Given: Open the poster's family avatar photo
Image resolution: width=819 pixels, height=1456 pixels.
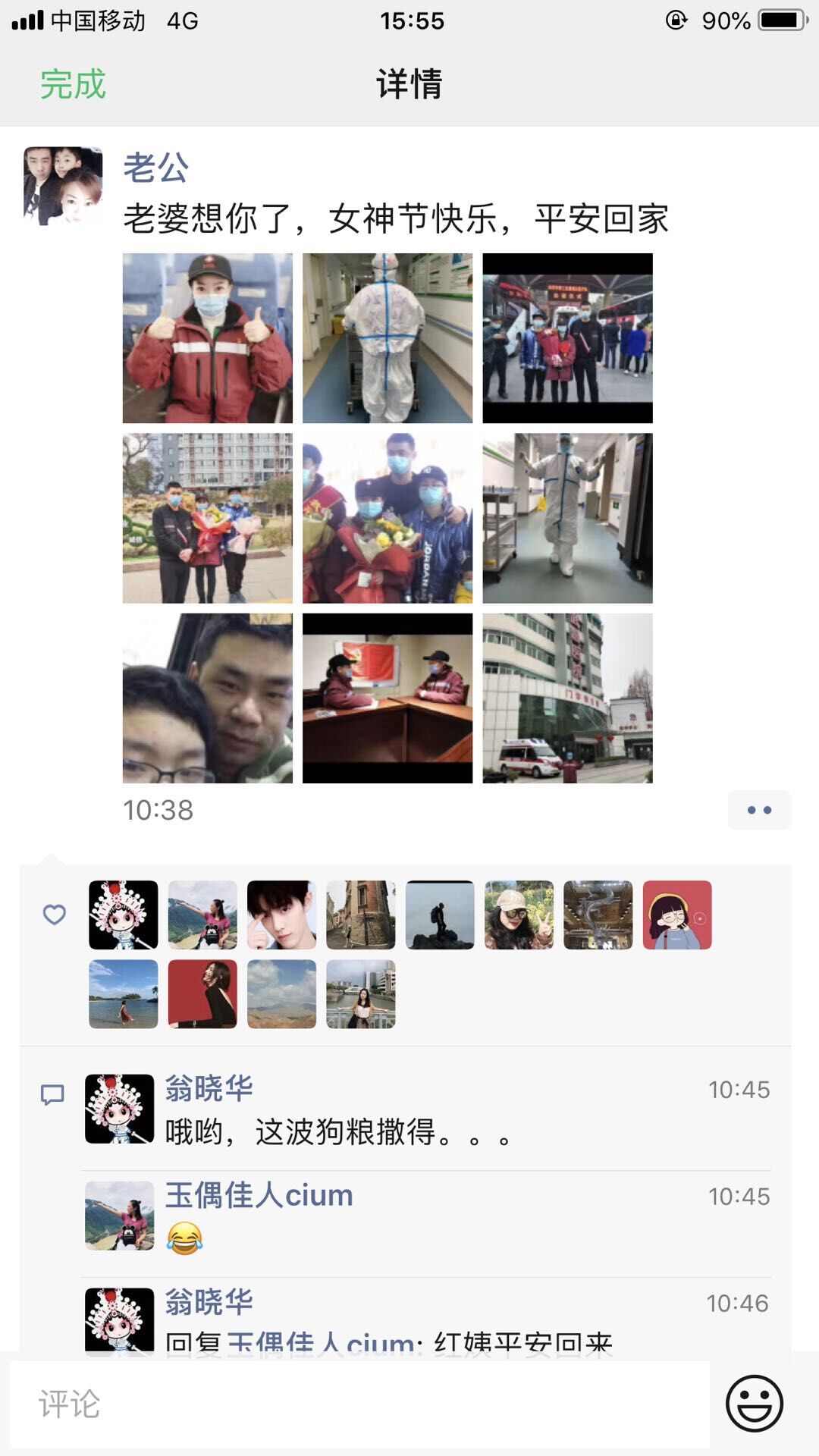Looking at the screenshot, I should tap(63, 186).
